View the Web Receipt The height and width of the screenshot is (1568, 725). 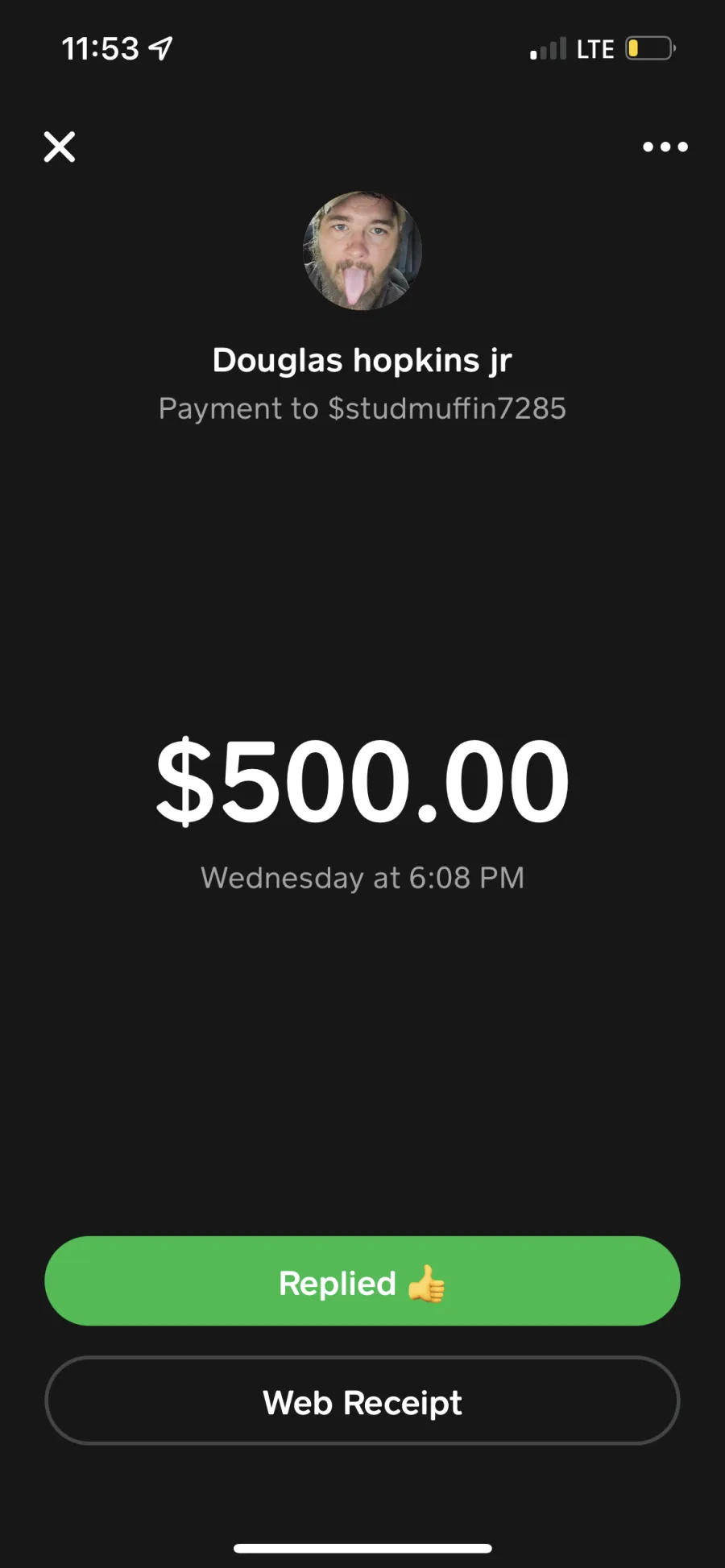coord(362,1400)
